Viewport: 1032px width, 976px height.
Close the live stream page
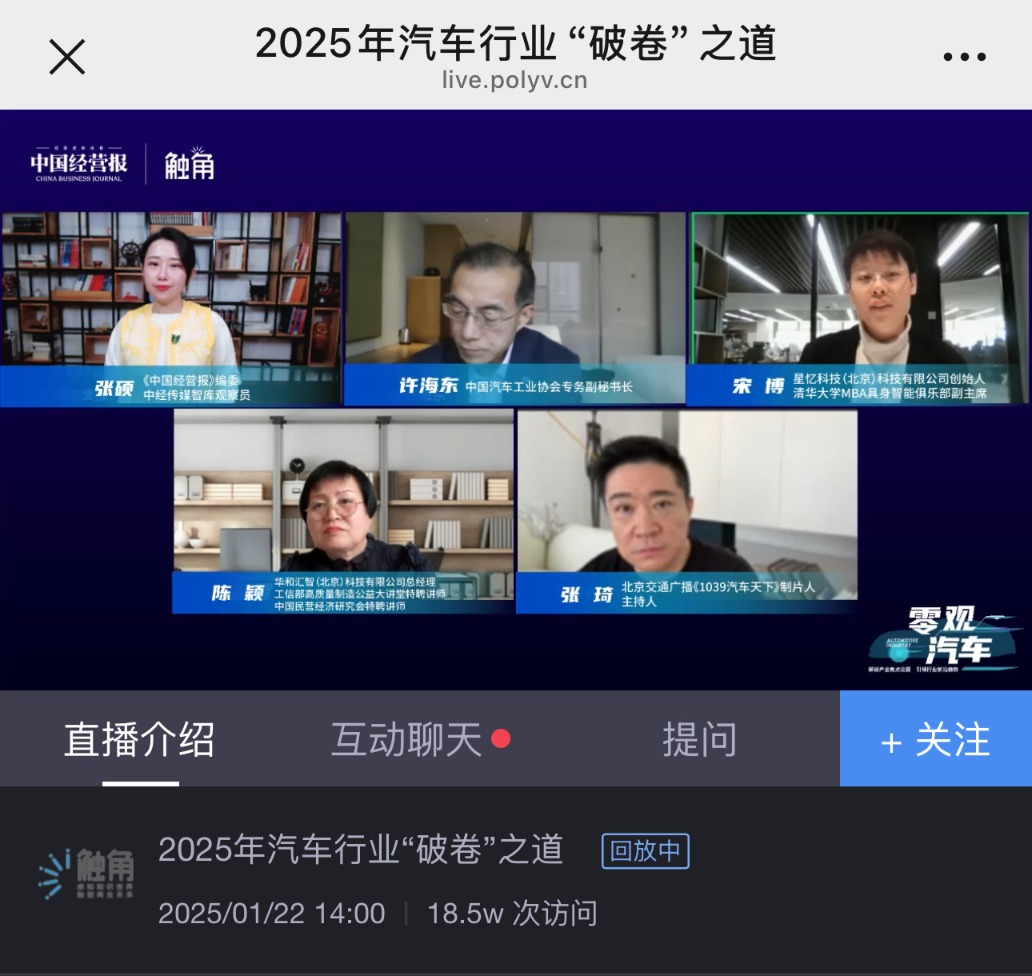tap(67, 56)
